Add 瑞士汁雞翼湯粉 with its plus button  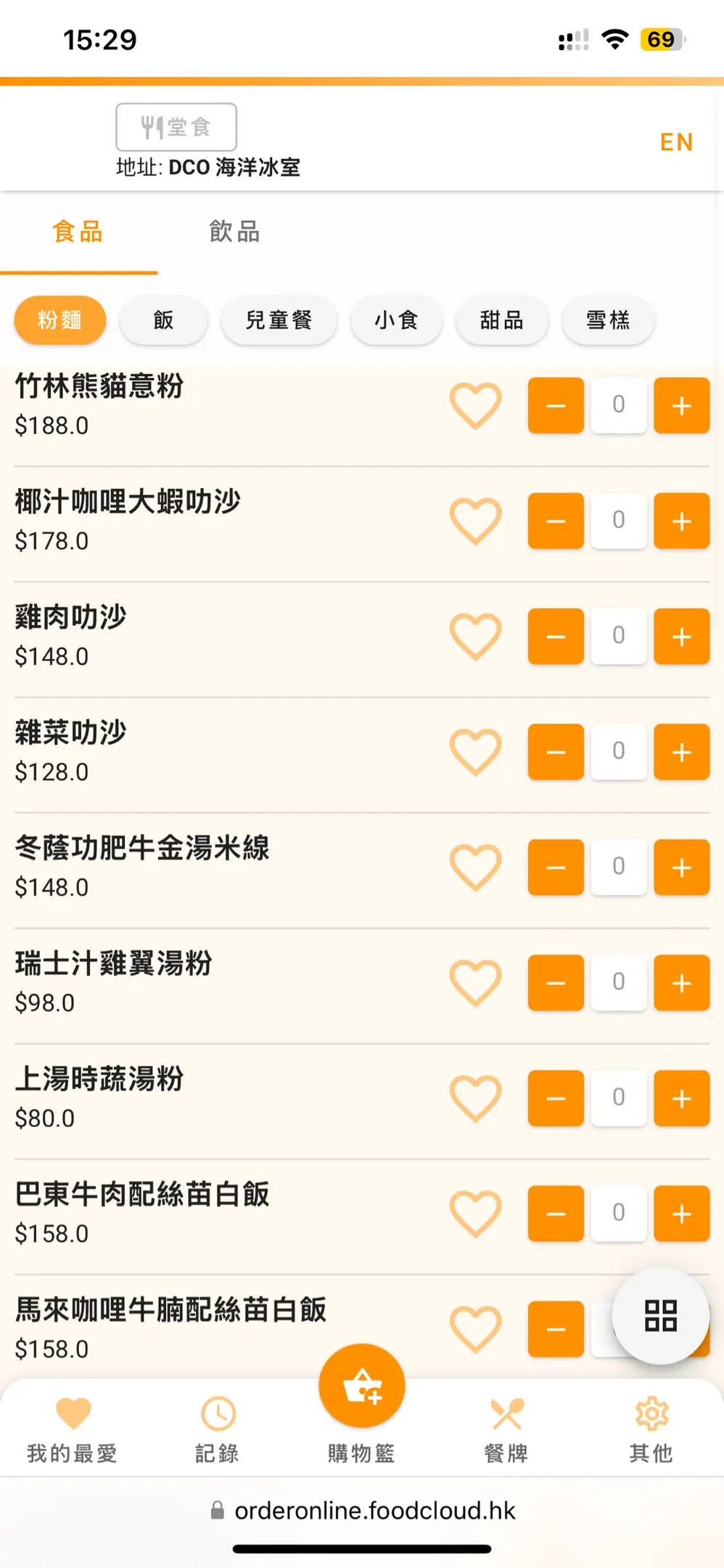coord(682,983)
